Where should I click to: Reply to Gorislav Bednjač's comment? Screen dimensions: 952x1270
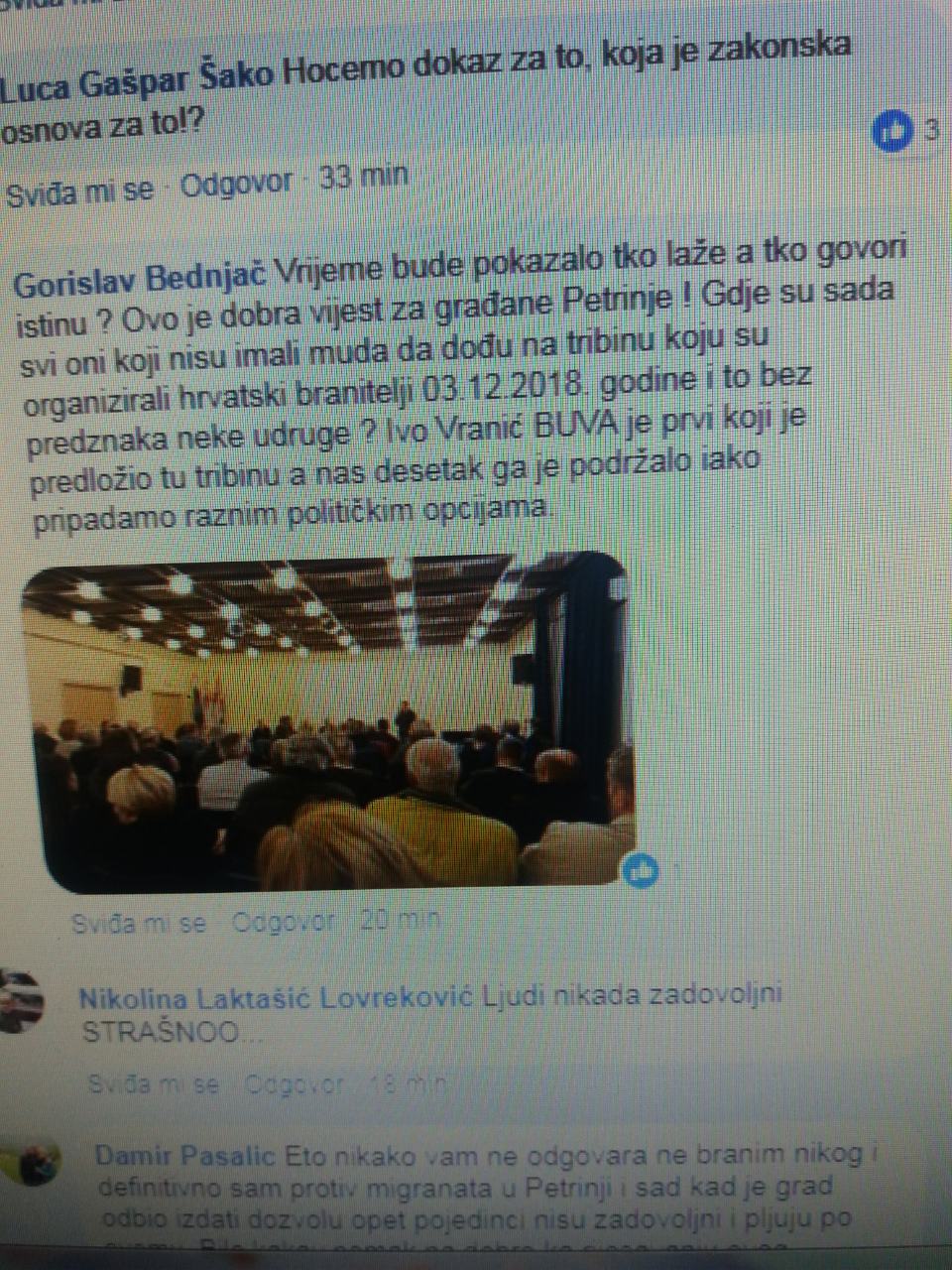tap(284, 922)
